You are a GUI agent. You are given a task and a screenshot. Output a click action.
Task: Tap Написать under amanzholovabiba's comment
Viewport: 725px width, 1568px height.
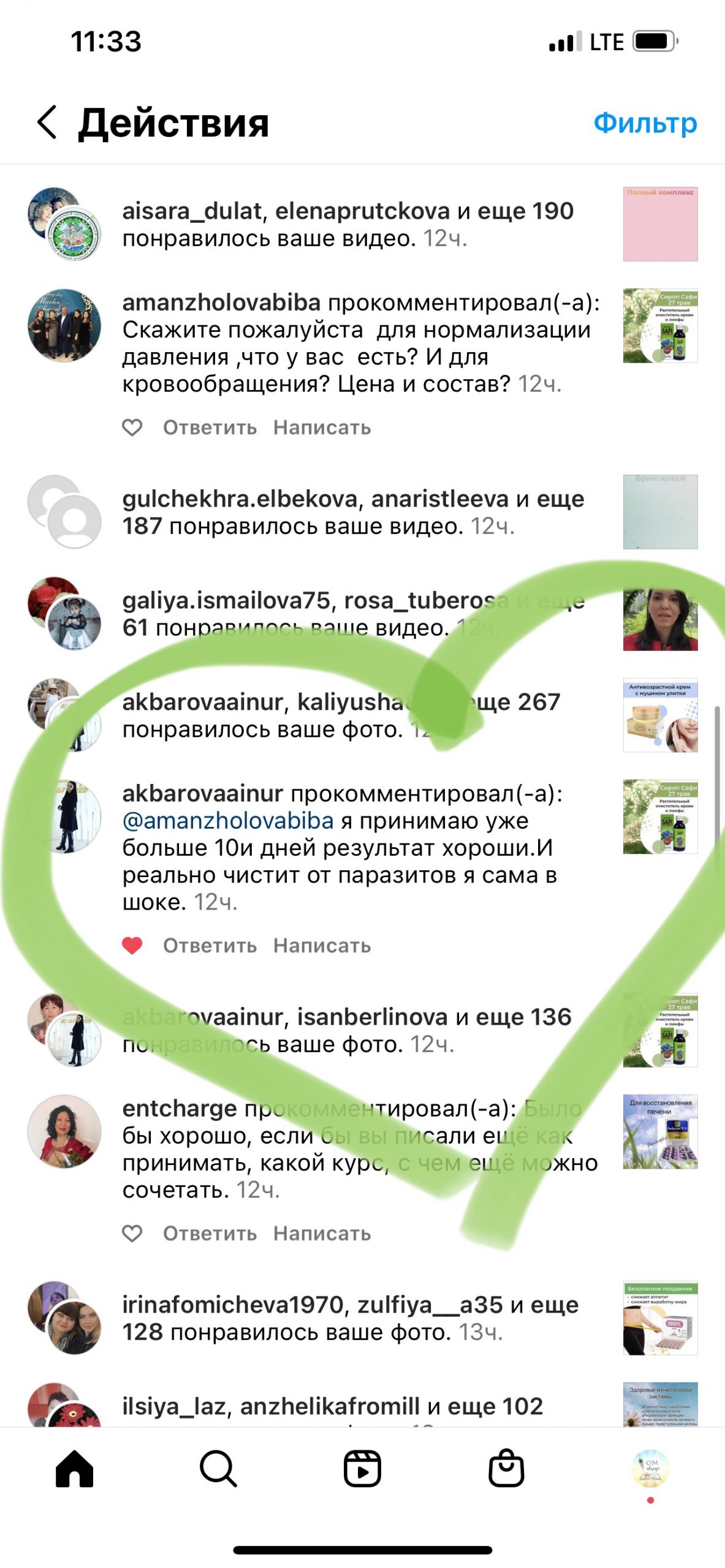coord(322,428)
